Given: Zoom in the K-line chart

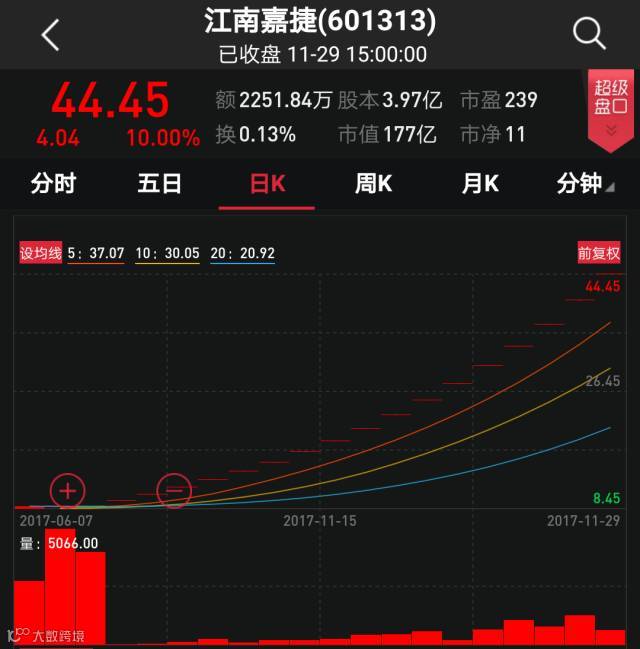Looking at the screenshot, I should [68, 490].
